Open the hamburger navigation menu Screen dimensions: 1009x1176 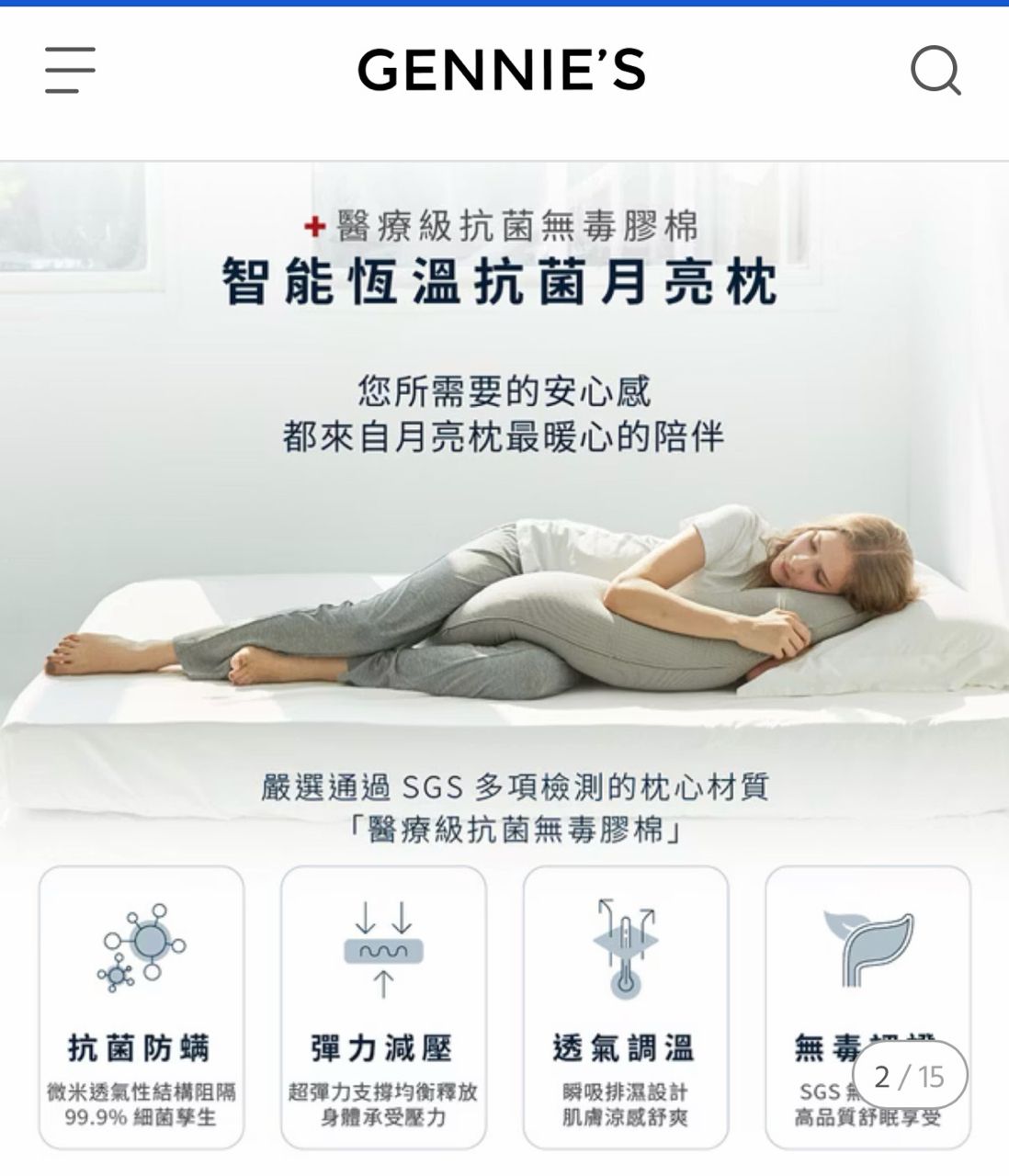[70, 71]
